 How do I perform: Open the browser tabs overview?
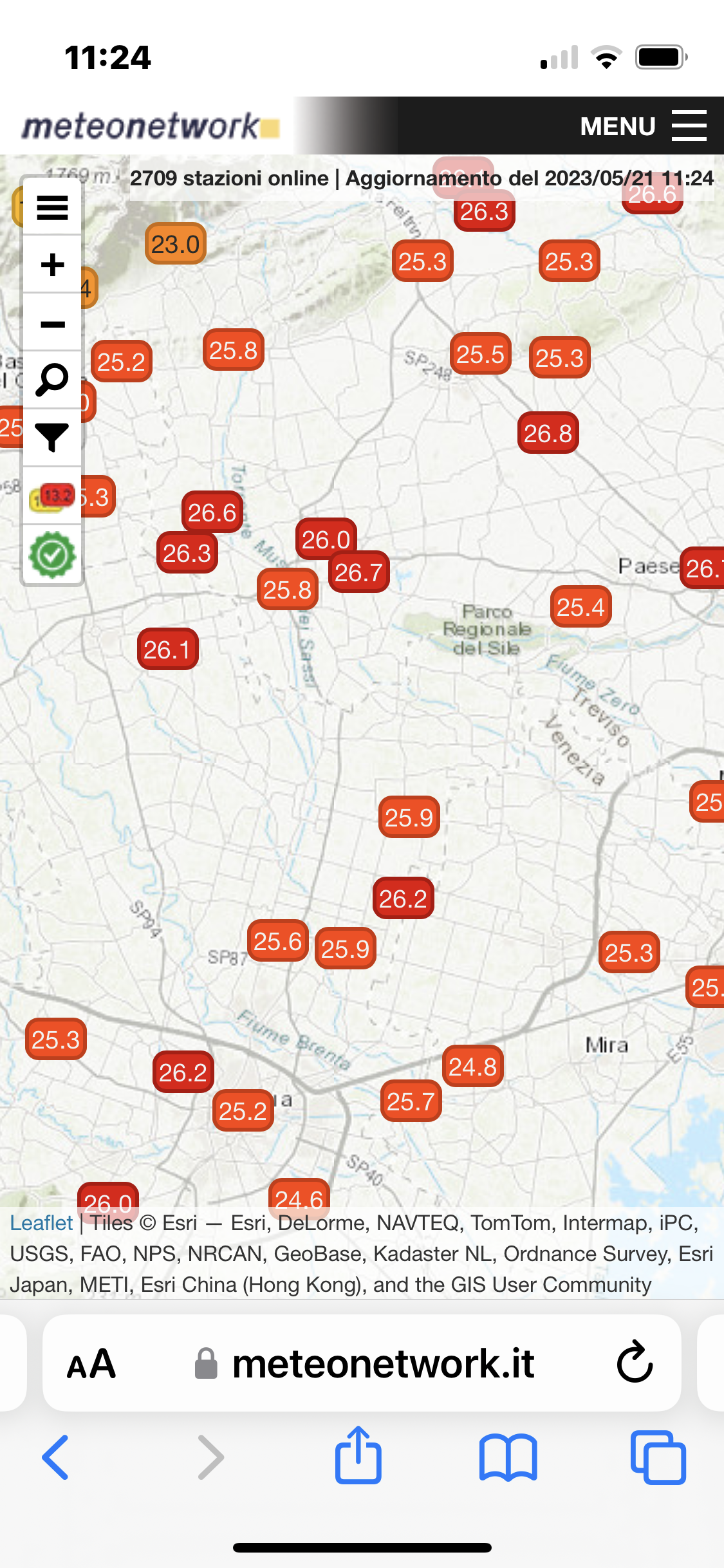coord(658,1458)
